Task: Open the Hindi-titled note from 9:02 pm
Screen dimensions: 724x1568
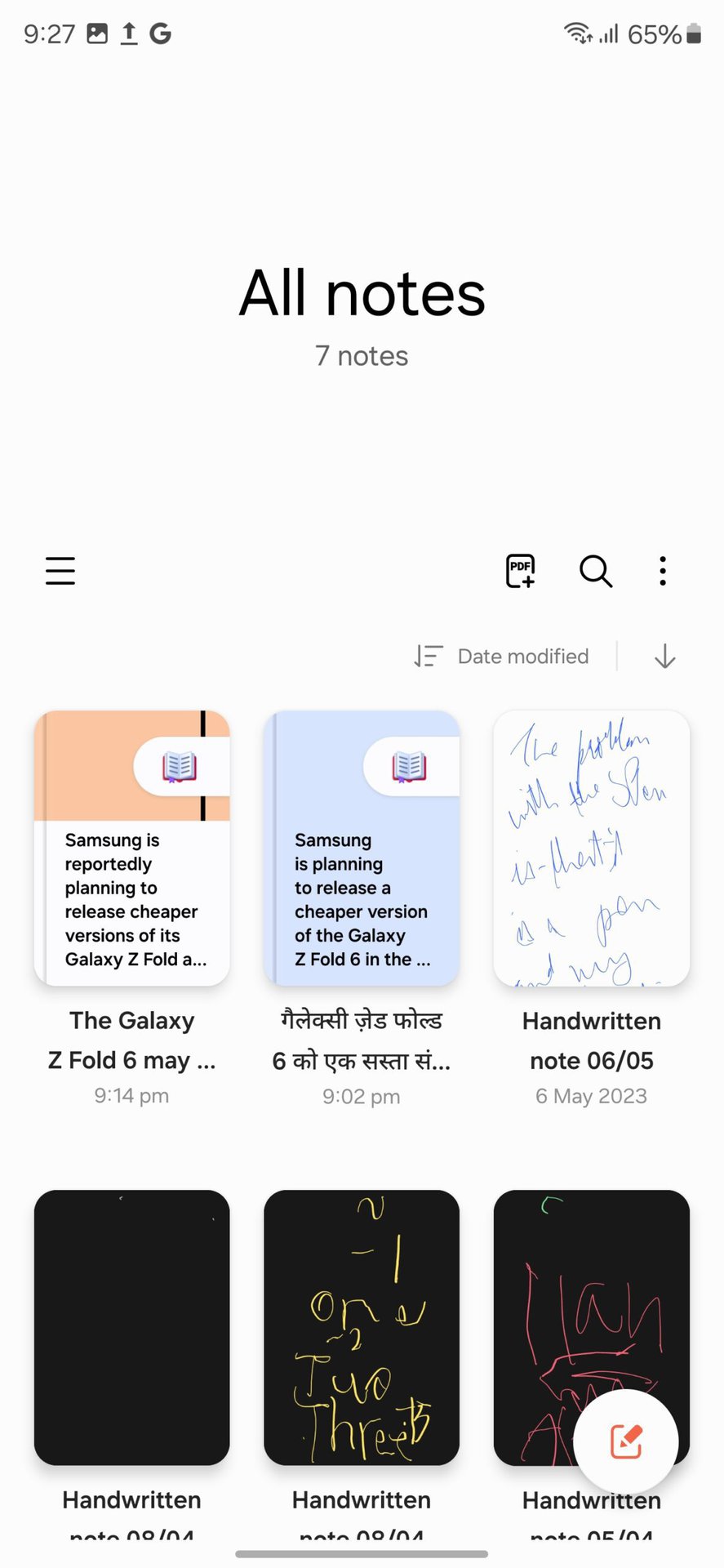Action: click(362, 849)
